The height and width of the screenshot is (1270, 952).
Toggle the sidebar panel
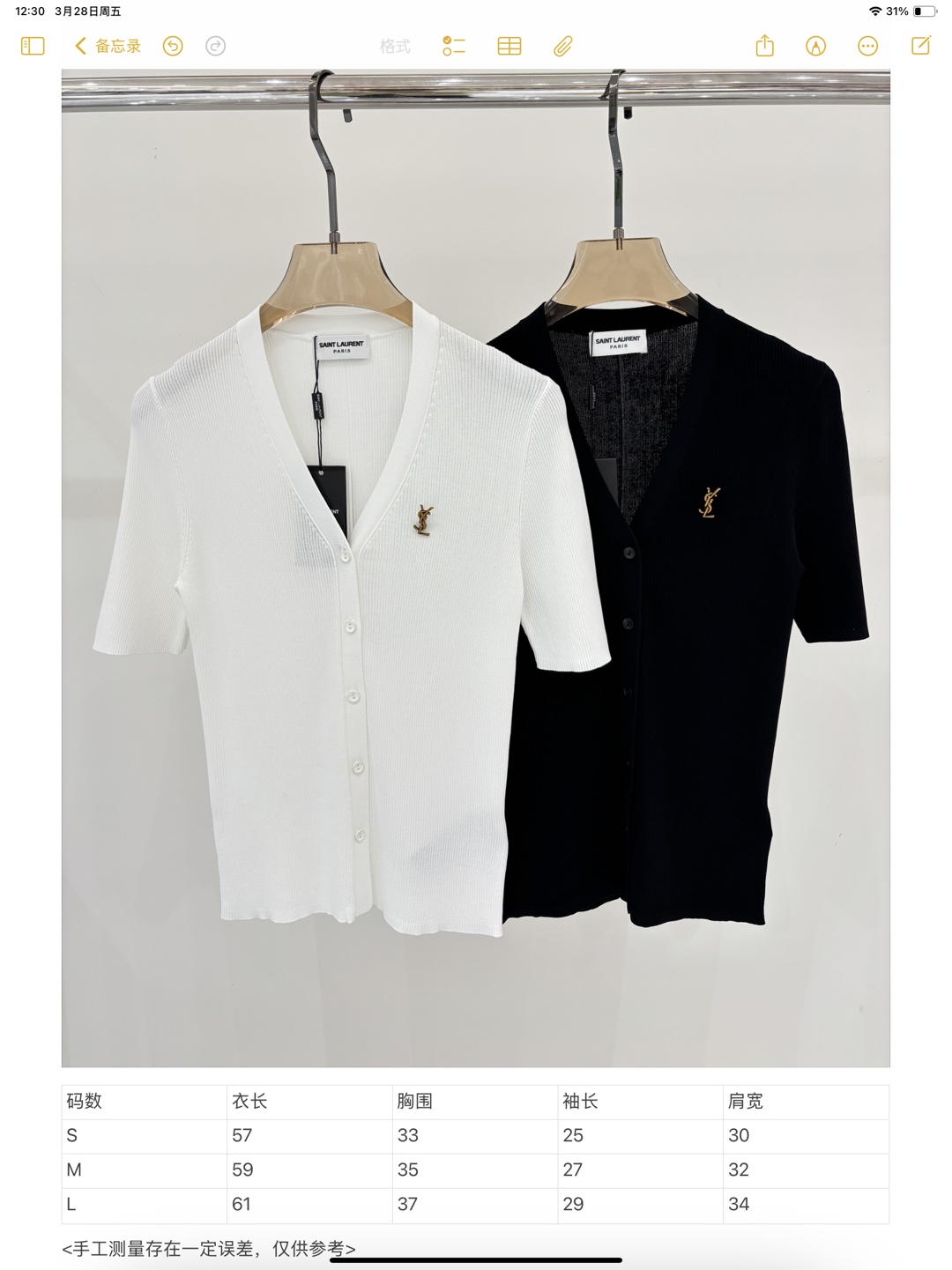coord(33,46)
